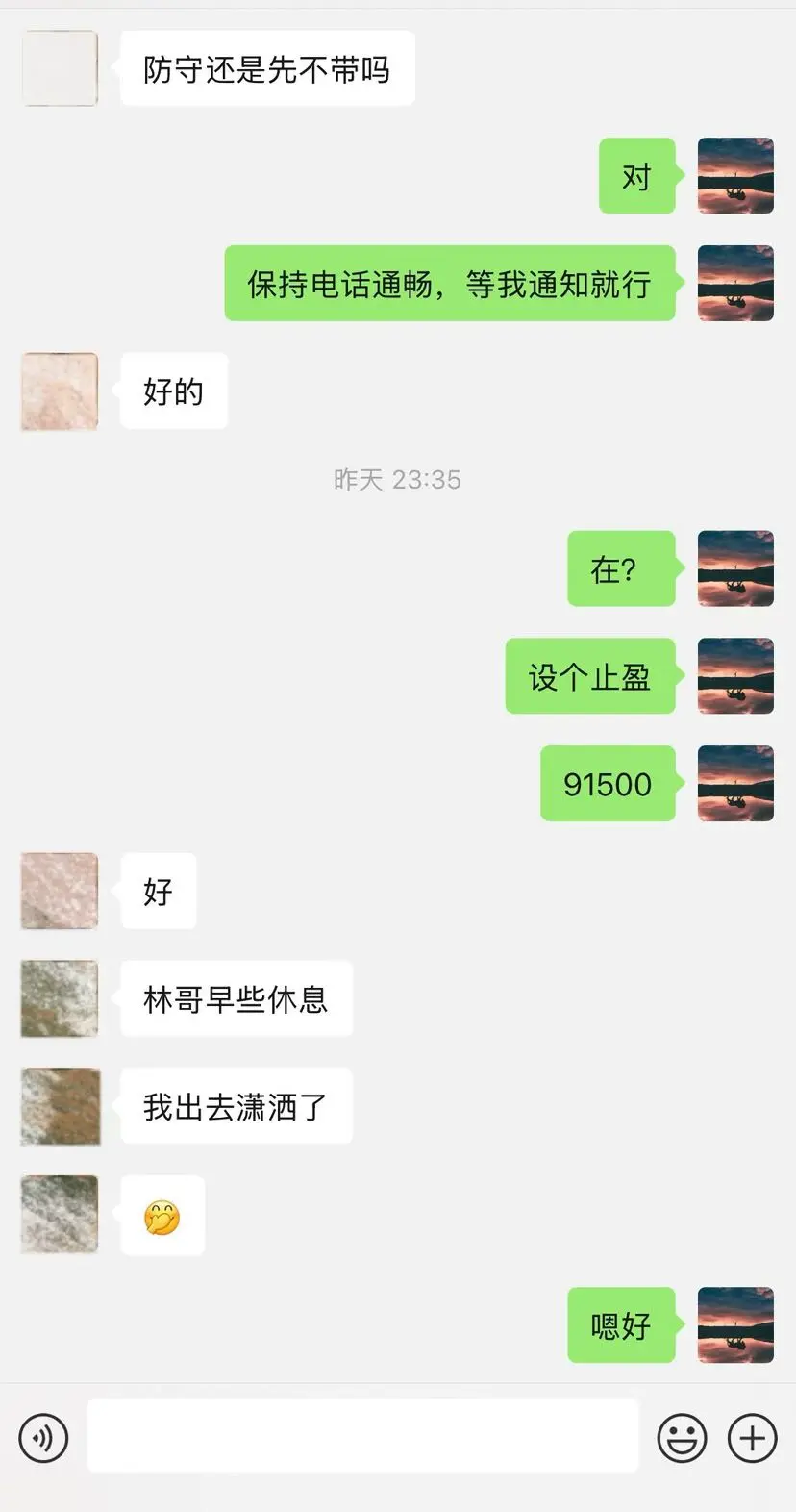Tap the contact avatar beside "林哥早些休息"
Image resolution: width=796 pixels, height=1512 pixels.
point(59,999)
